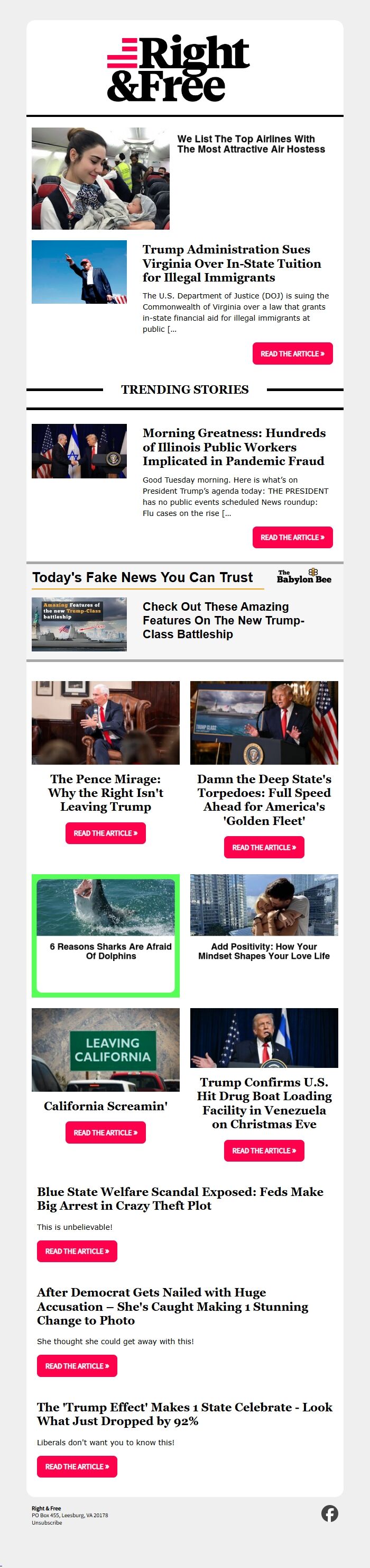The width and height of the screenshot is (370, 1568).
Task: Read the Virginia in-state tuition lawsuit article
Action: [x=292, y=354]
